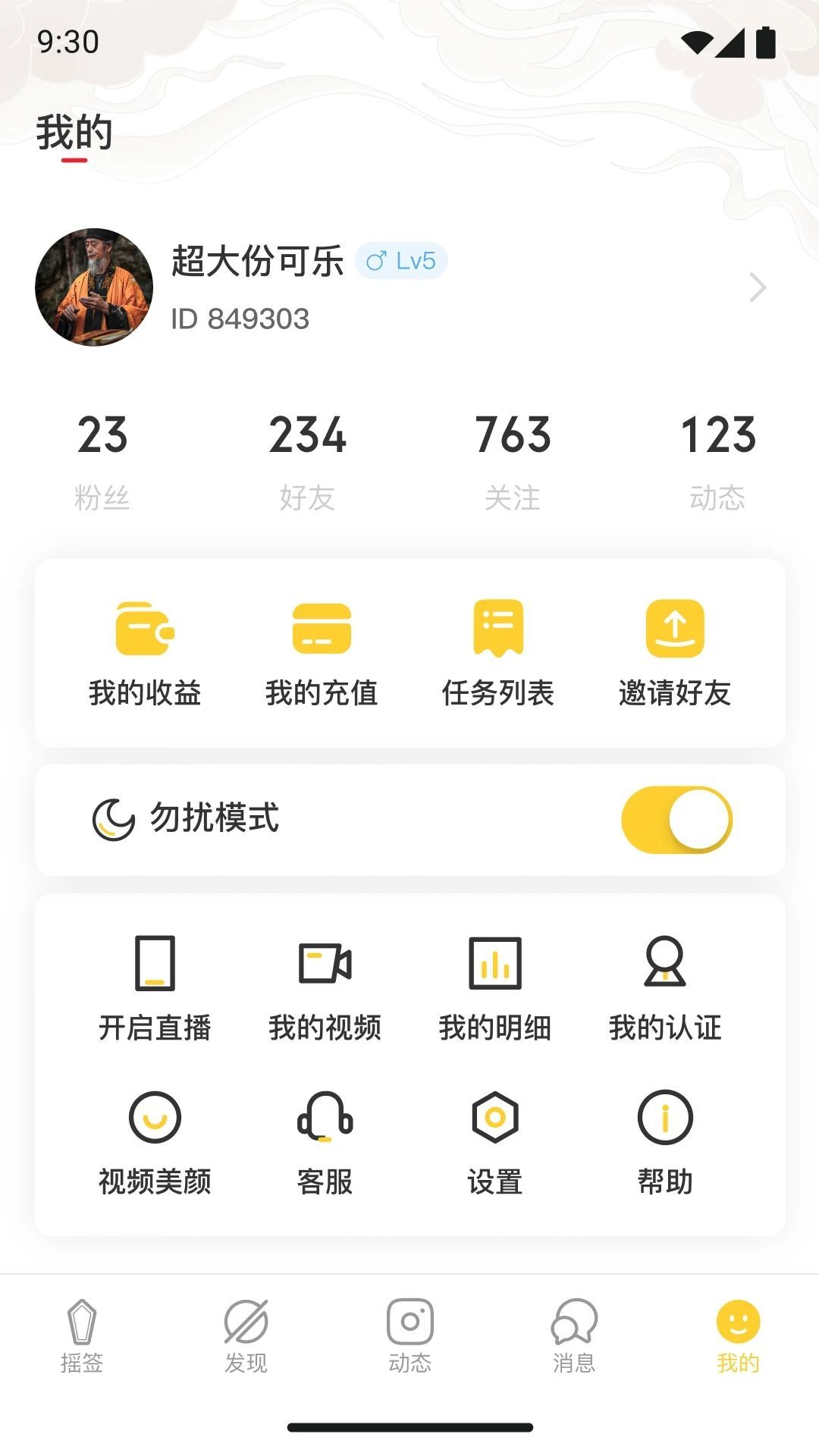Tap 邀请好友 to invite friends

[675, 654]
